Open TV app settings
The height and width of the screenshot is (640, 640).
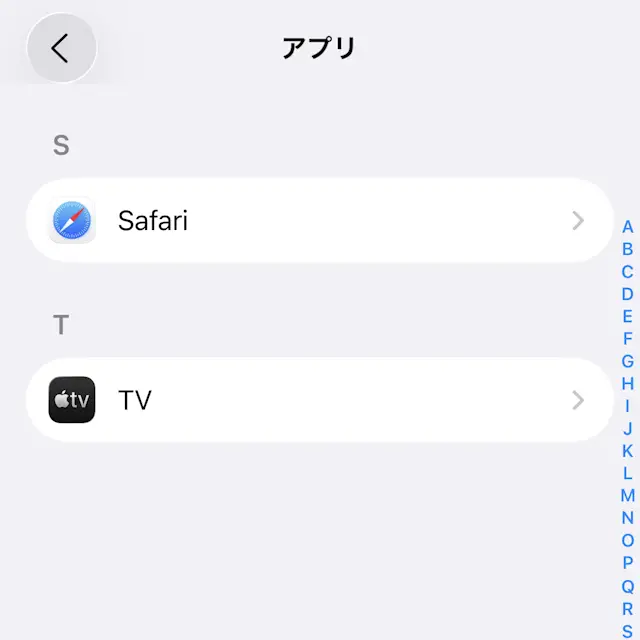point(319,400)
